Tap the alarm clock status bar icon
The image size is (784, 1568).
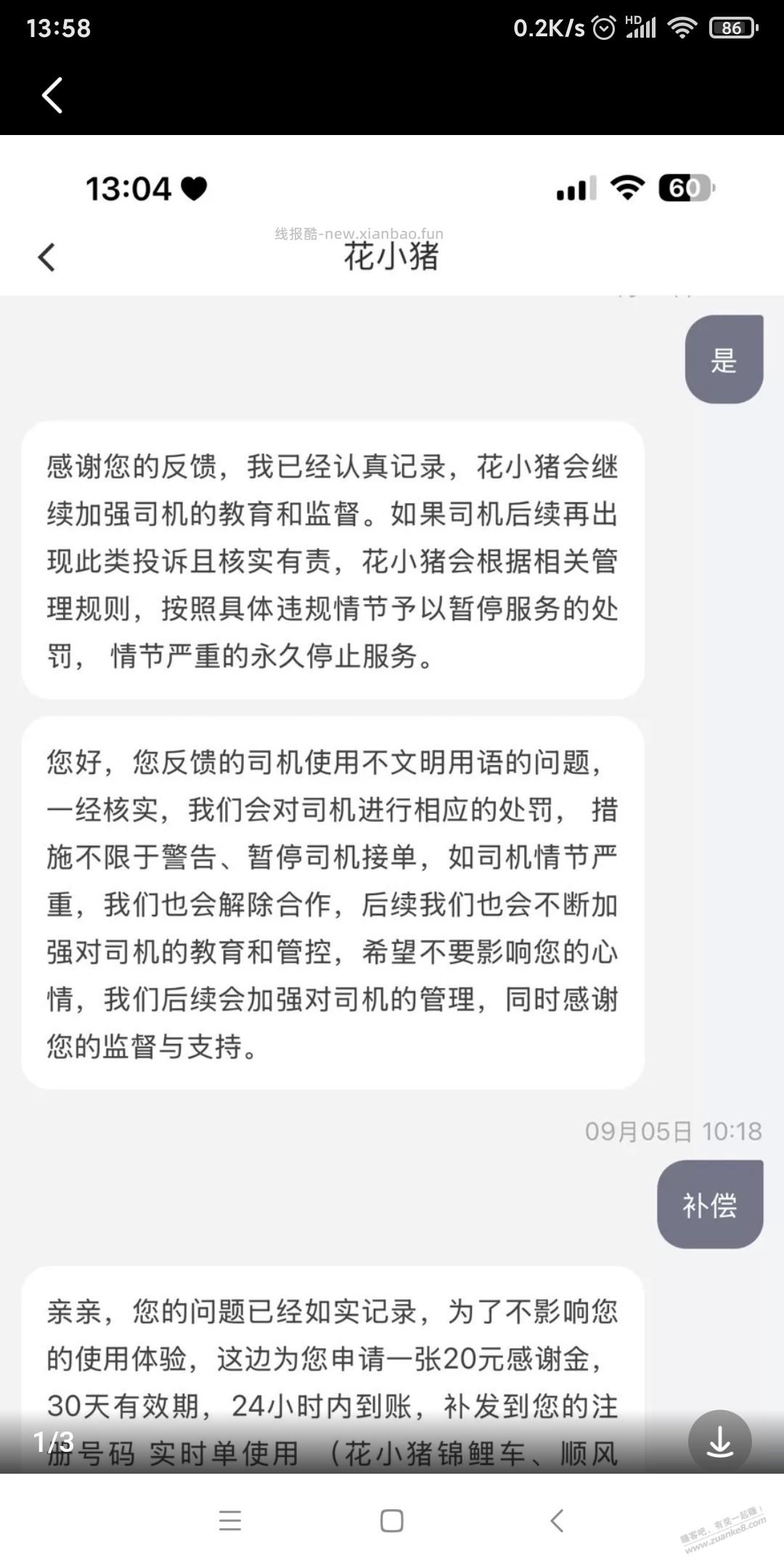coord(603,28)
